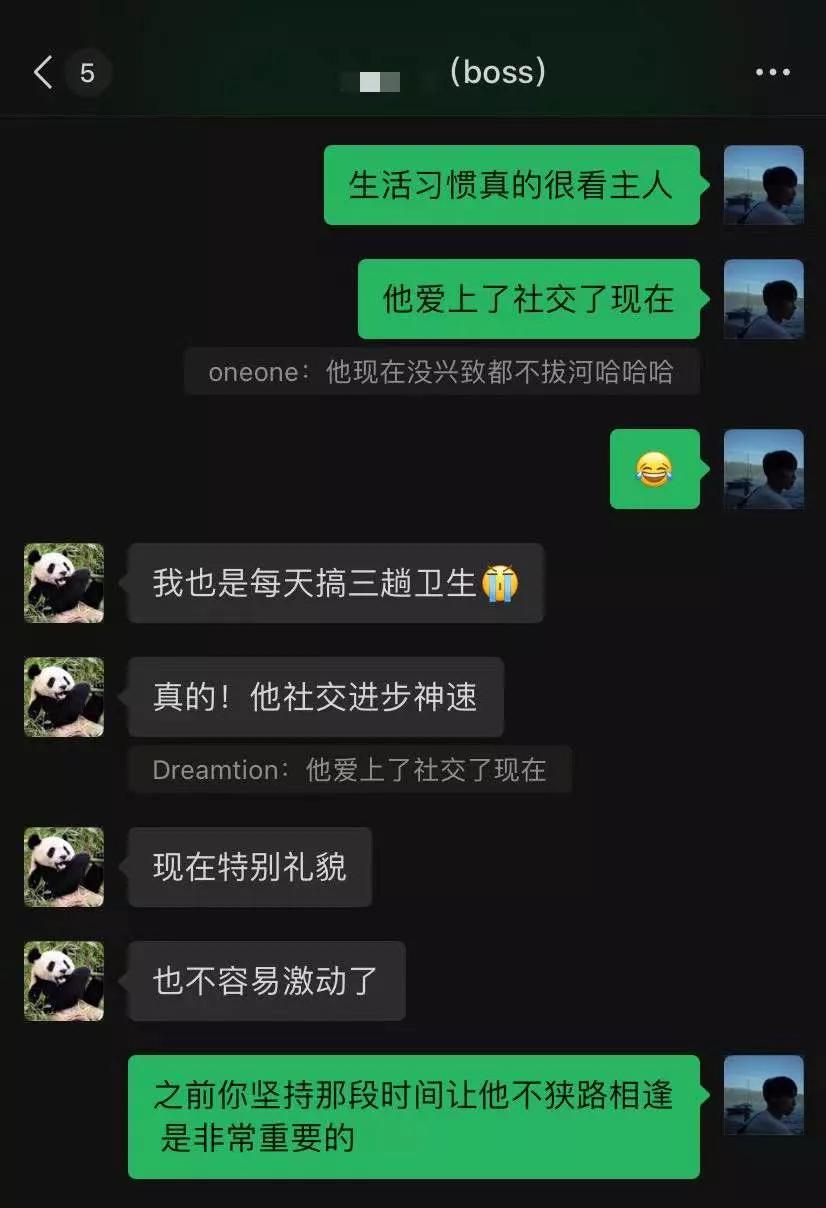Tap the unread badge showing 5
Screen dimensions: 826x1208
(88, 72)
